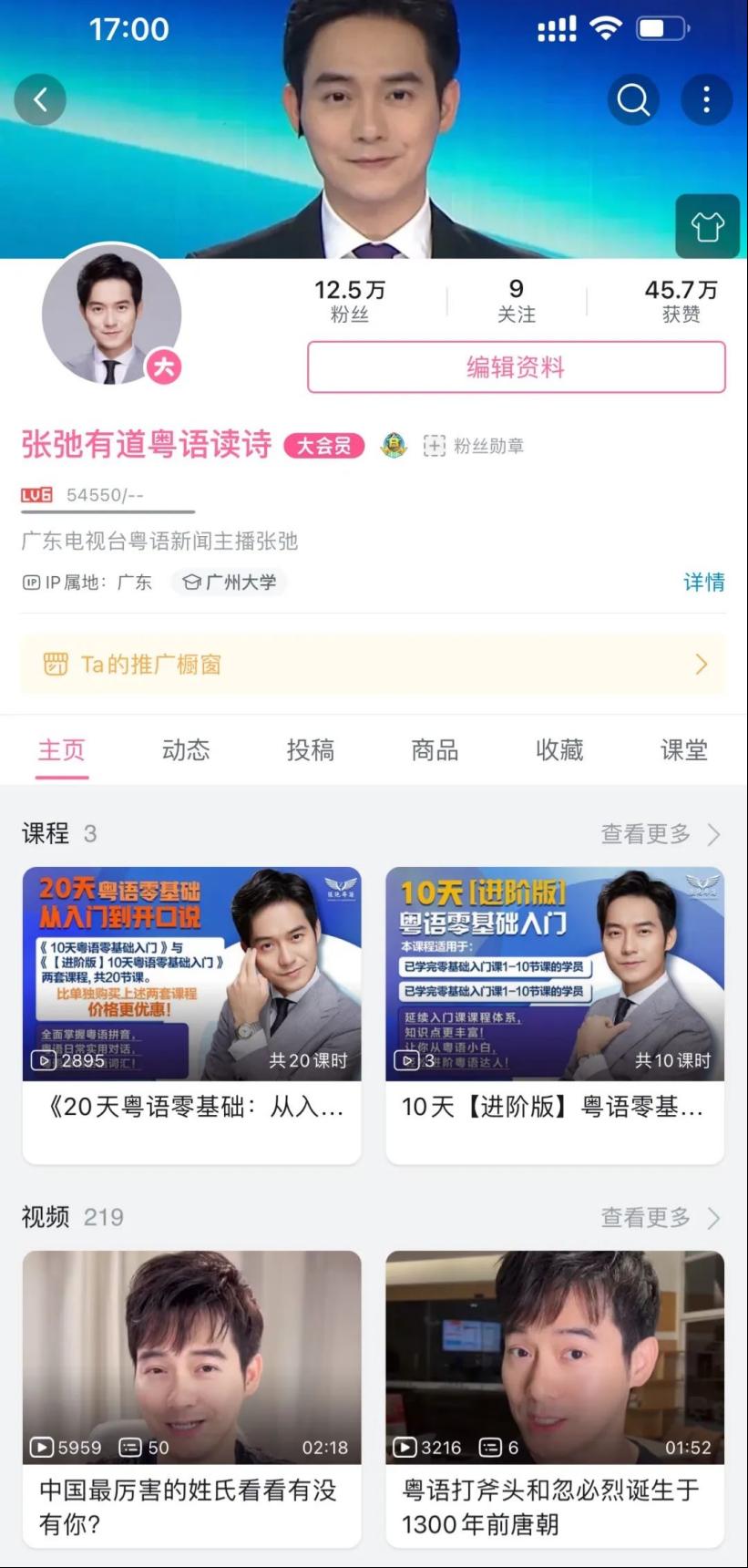The image size is (748, 1568).
Task: Switch to the 收藏 tab
Action: (x=559, y=750)
